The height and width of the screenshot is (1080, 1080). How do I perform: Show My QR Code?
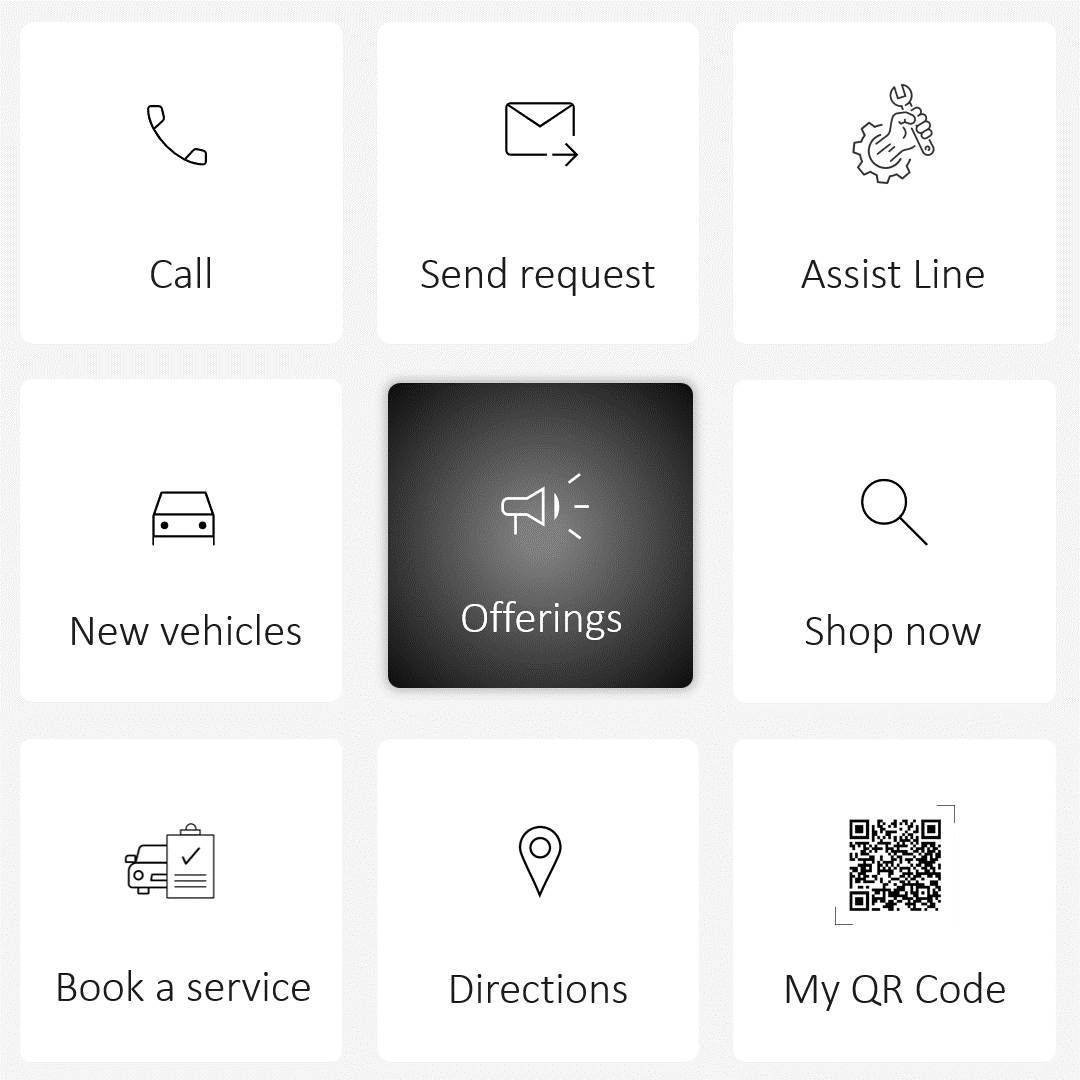pos(894,900)
